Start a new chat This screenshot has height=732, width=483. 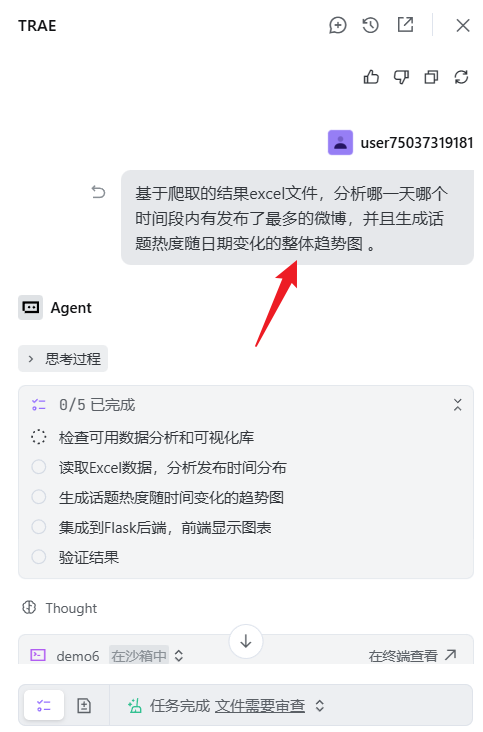tap(337, 25)
